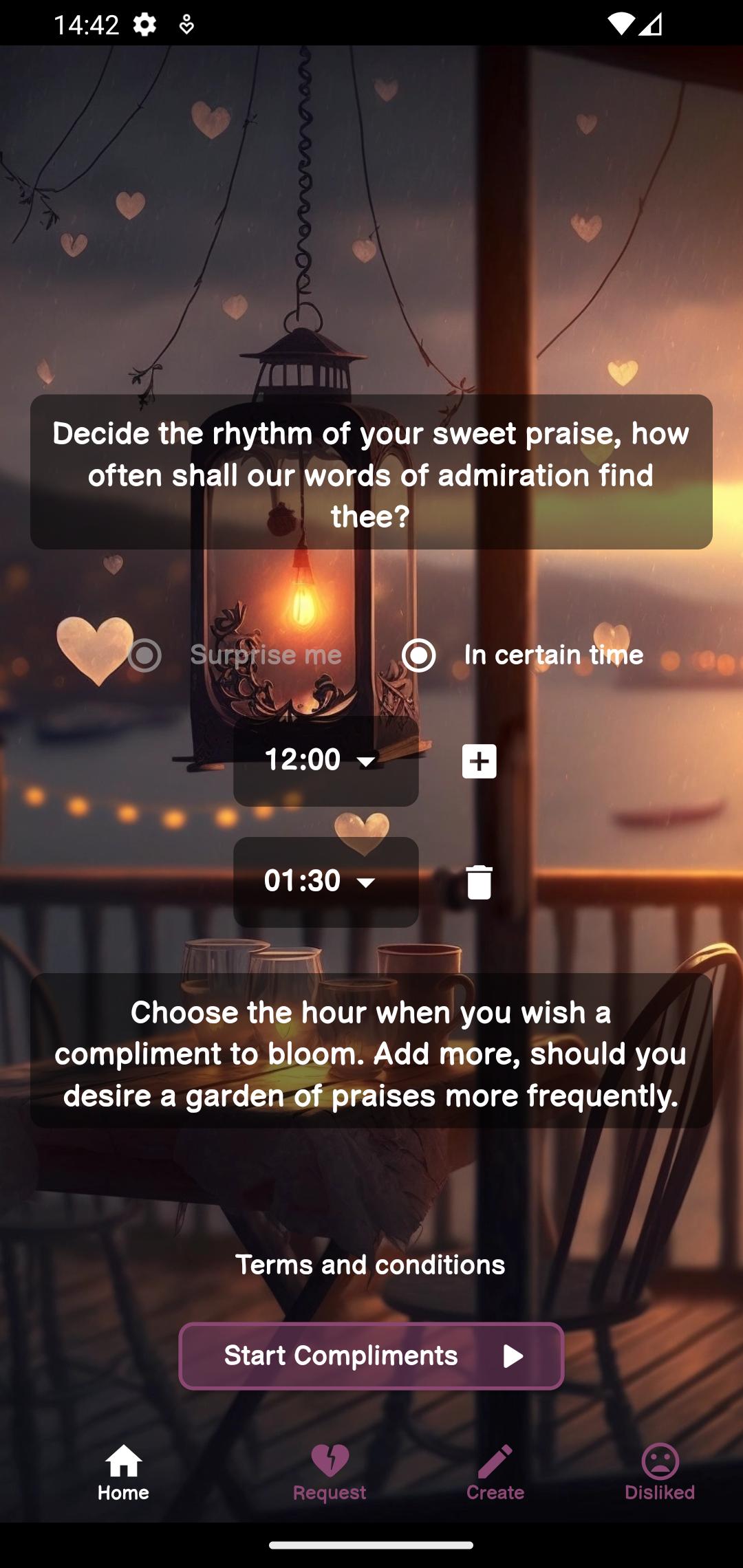This screenshot has height=1568, width=743.
Task: Open Terms and conditions
Action: pos(371,1265)
